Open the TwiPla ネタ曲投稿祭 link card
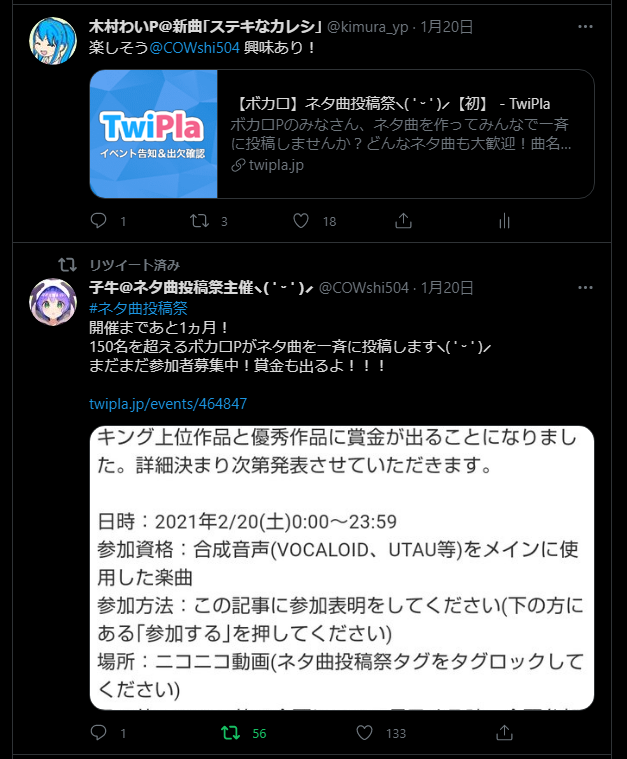This screenshot has width=627, height=759. [342, 134]
